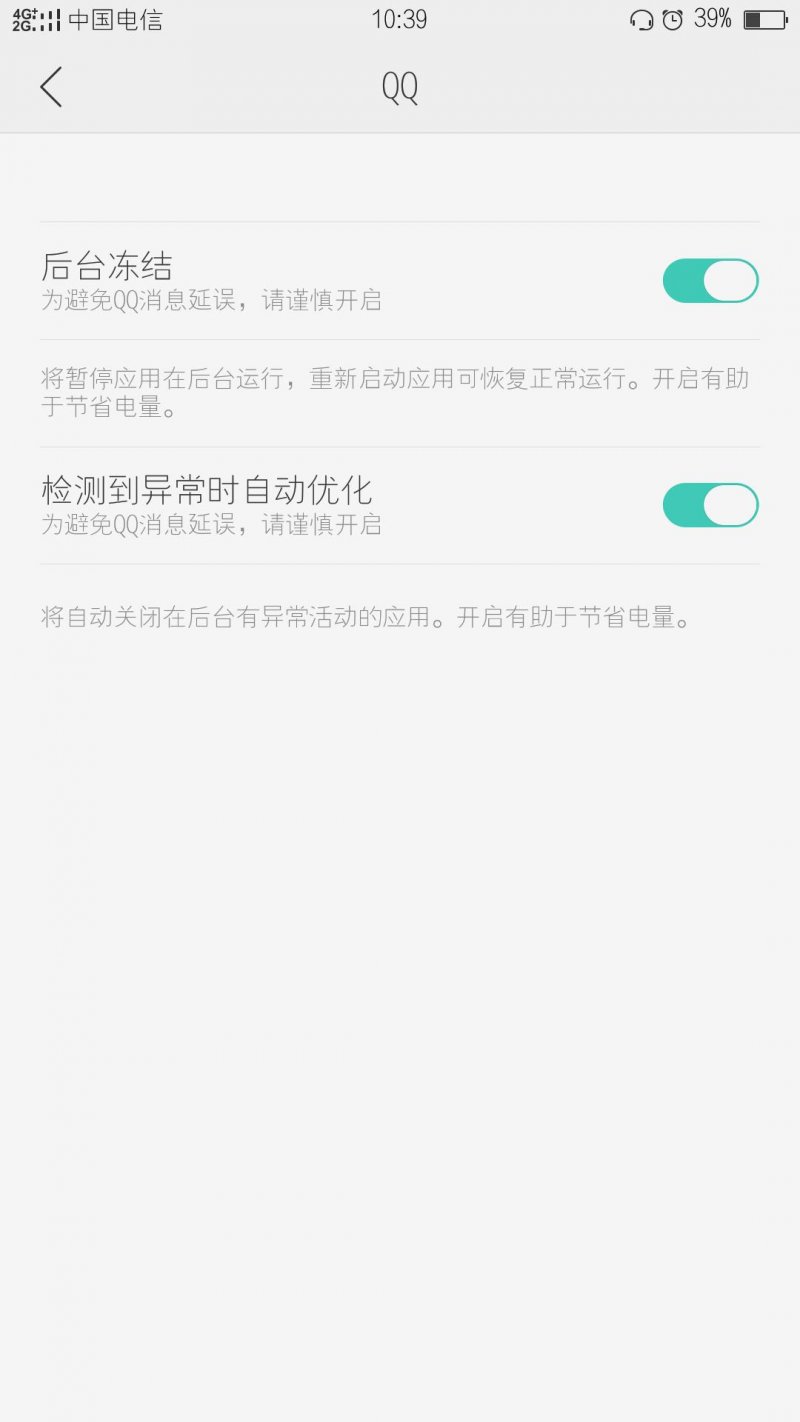Toggle the background freeze setting off
This screenshot has height=1422, width=800.
pos(710,281)
